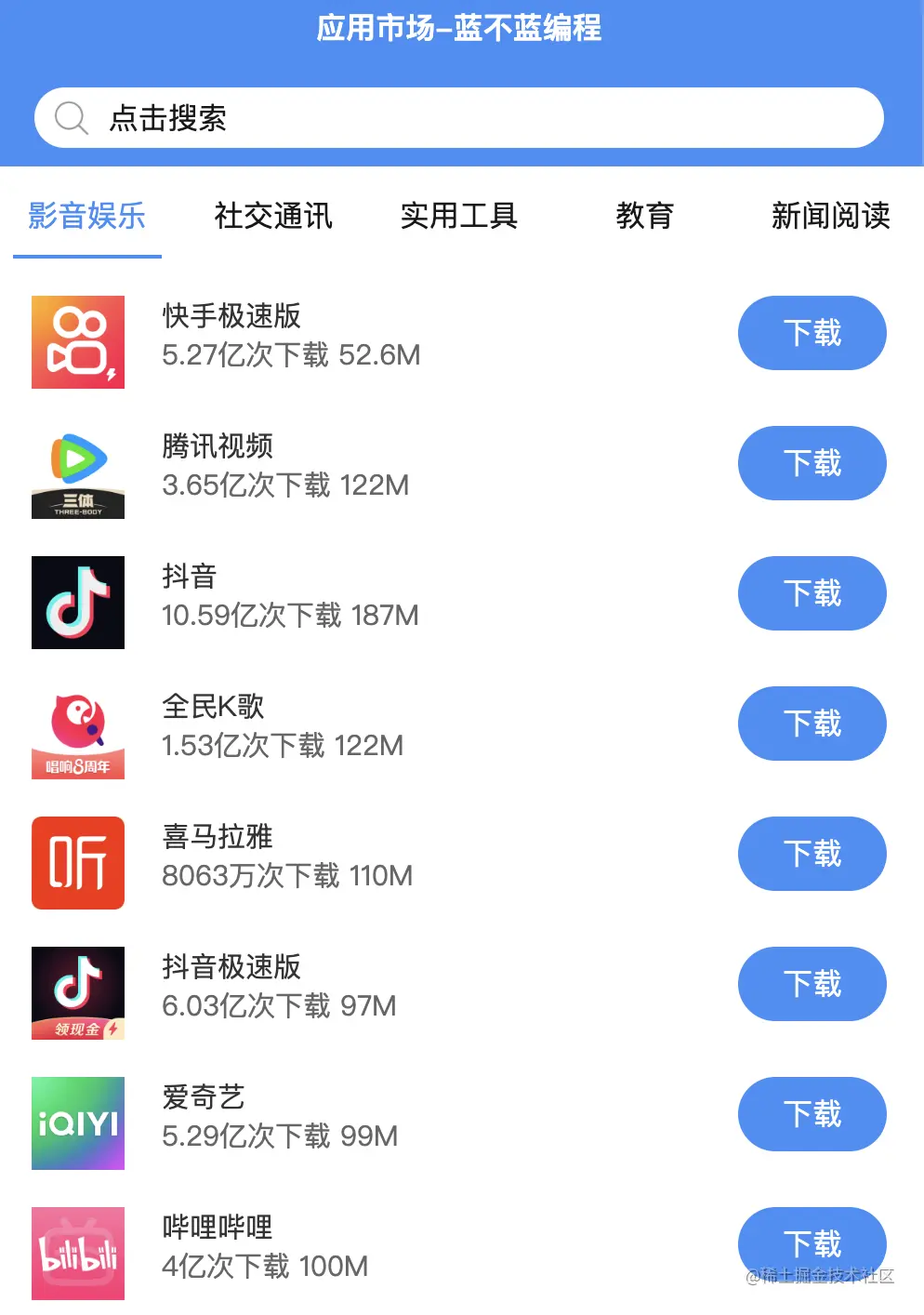This screenshot has width=924, height=1315.
Task: Open the 腾讯视频 app entry
Action: [218, 446]
